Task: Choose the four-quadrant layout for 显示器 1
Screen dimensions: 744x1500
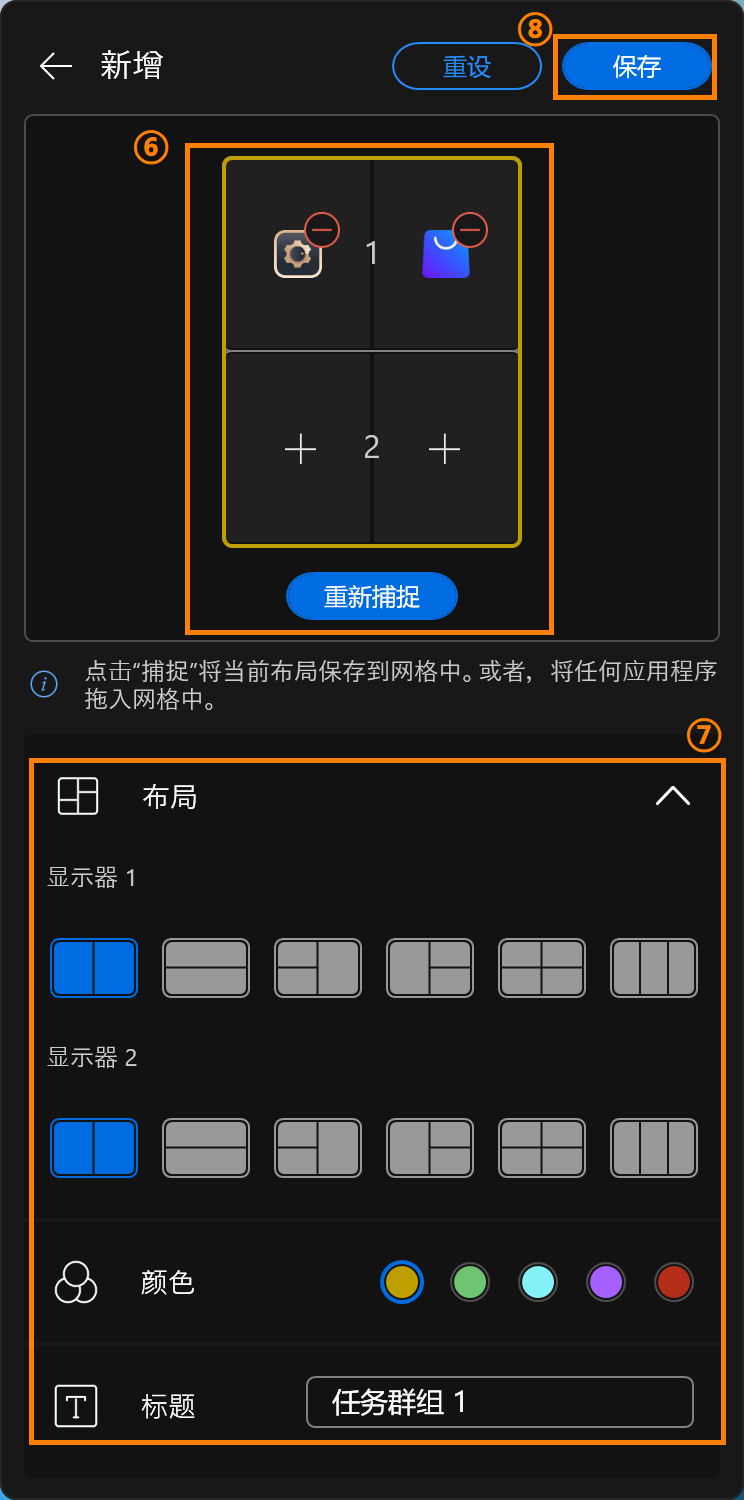Action: point(542,968)
